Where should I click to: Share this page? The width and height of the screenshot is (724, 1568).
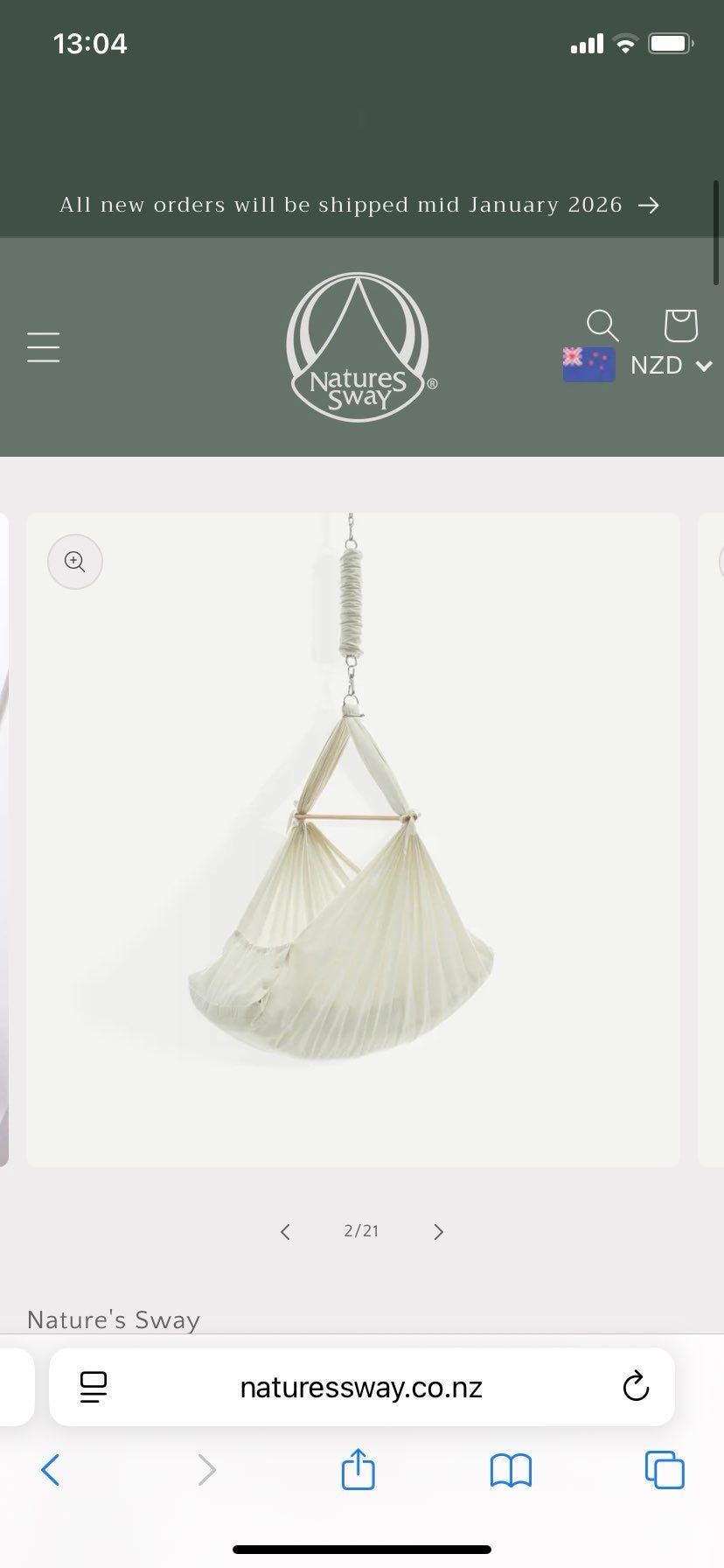(x=358, y=1470)
